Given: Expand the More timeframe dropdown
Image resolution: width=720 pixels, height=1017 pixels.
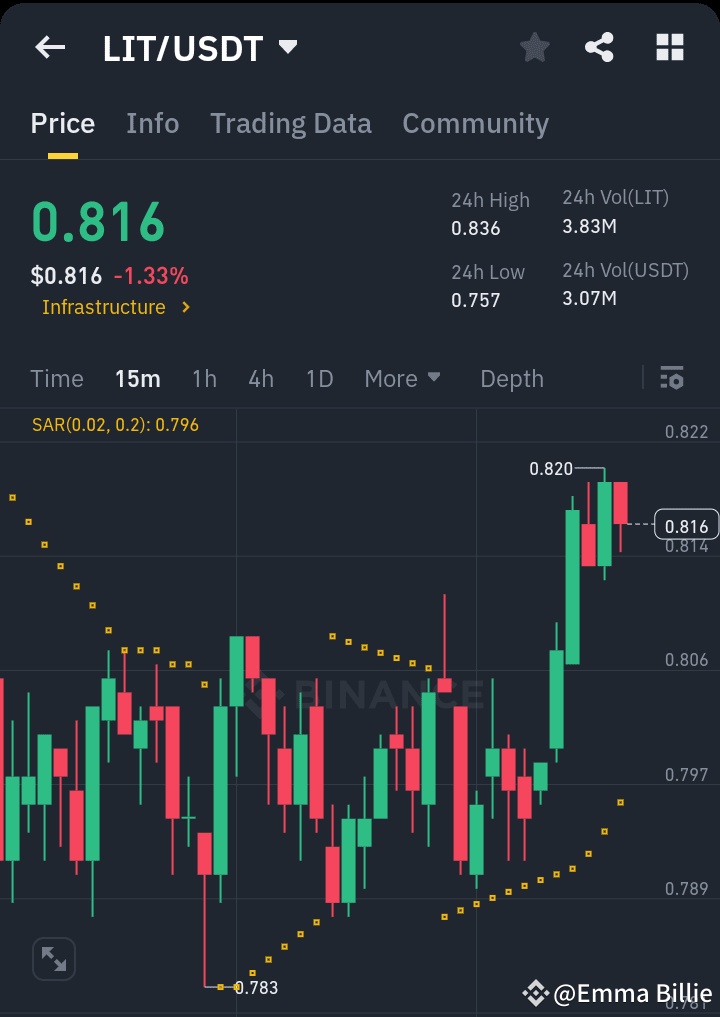Looking at the screenshot, I should (403, 378).
